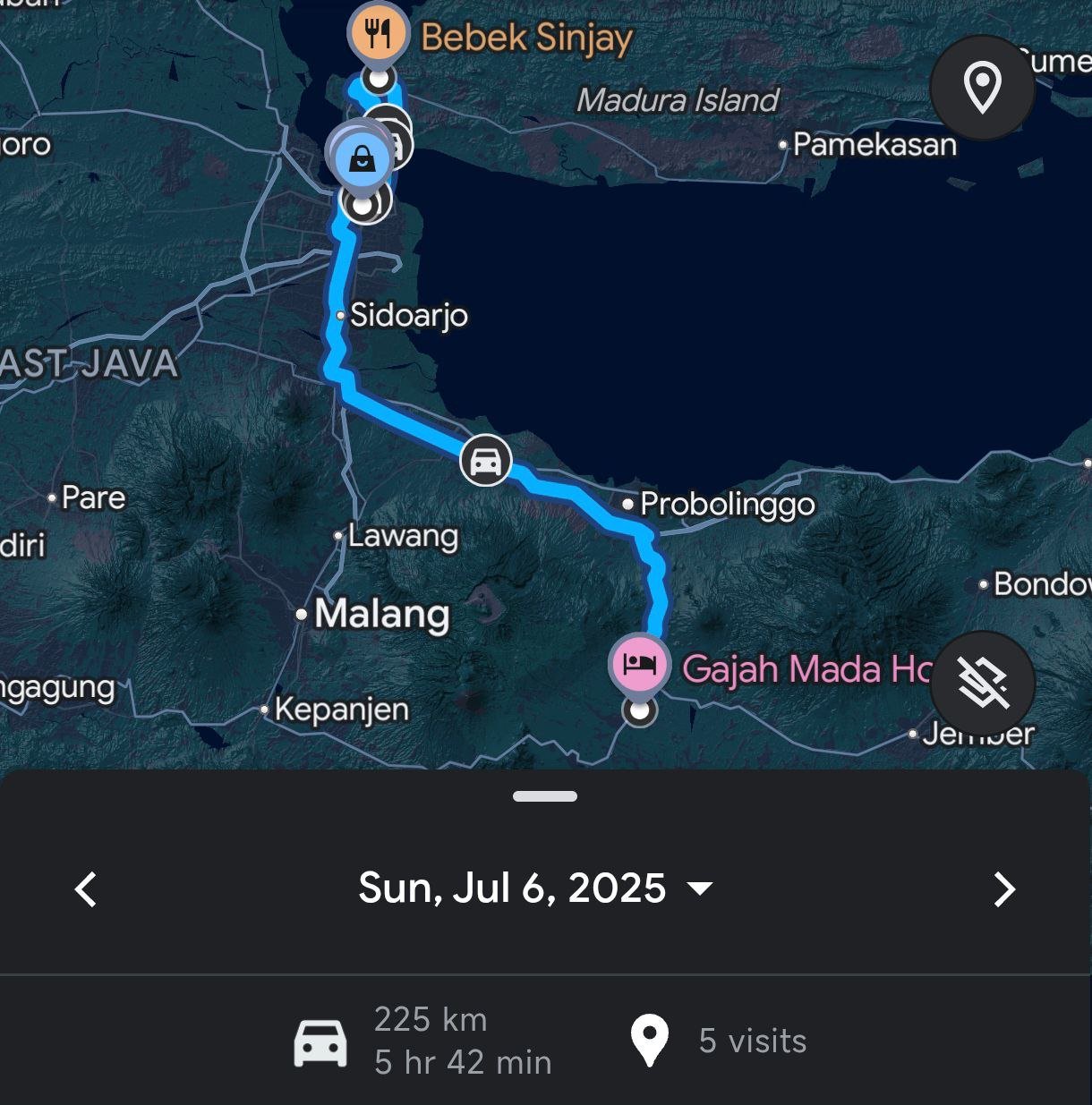Toggle the map layers button

click(x=982, y=684)
